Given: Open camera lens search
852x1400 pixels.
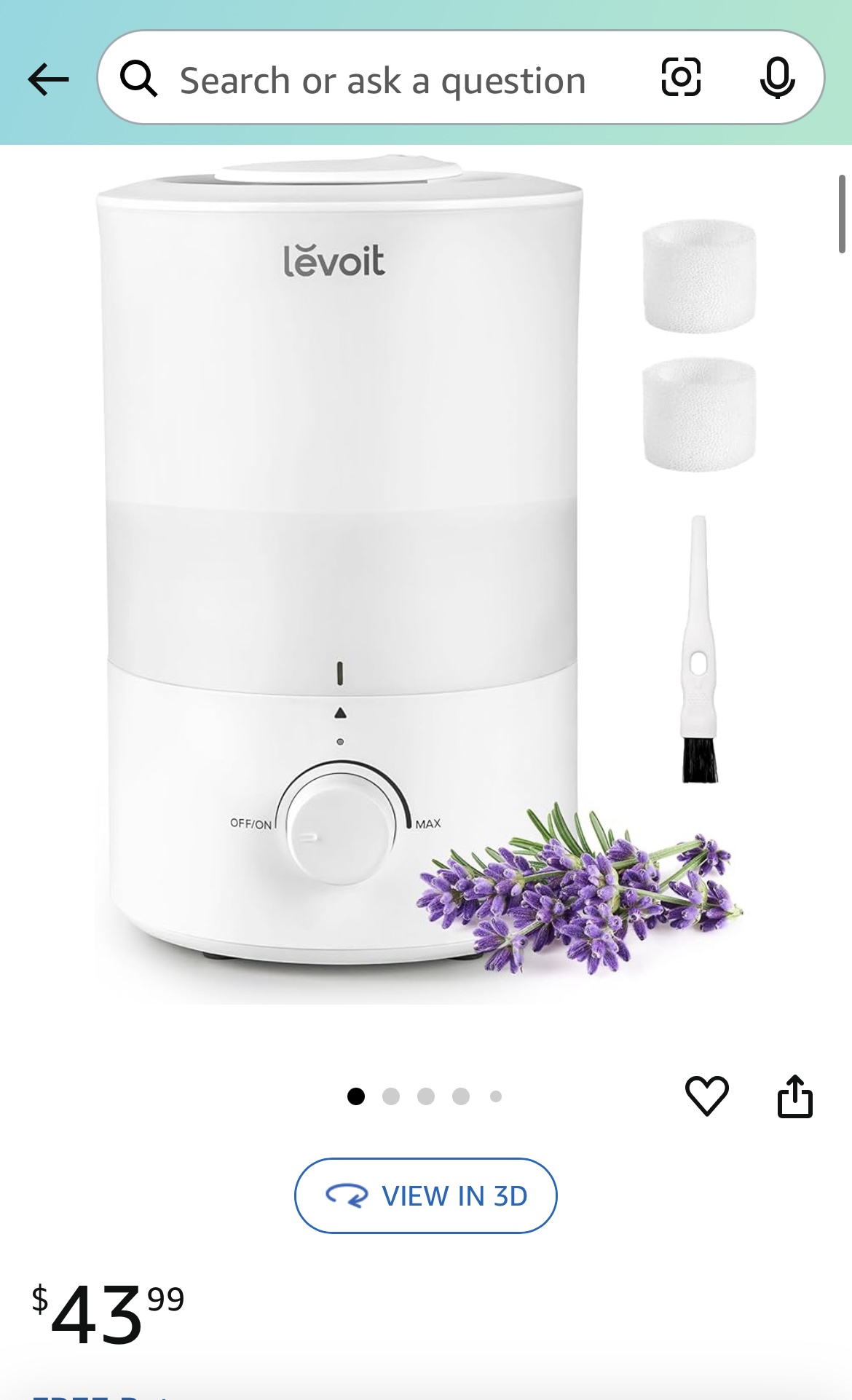Looking at the screenshot, I should (x=681, y=77).
